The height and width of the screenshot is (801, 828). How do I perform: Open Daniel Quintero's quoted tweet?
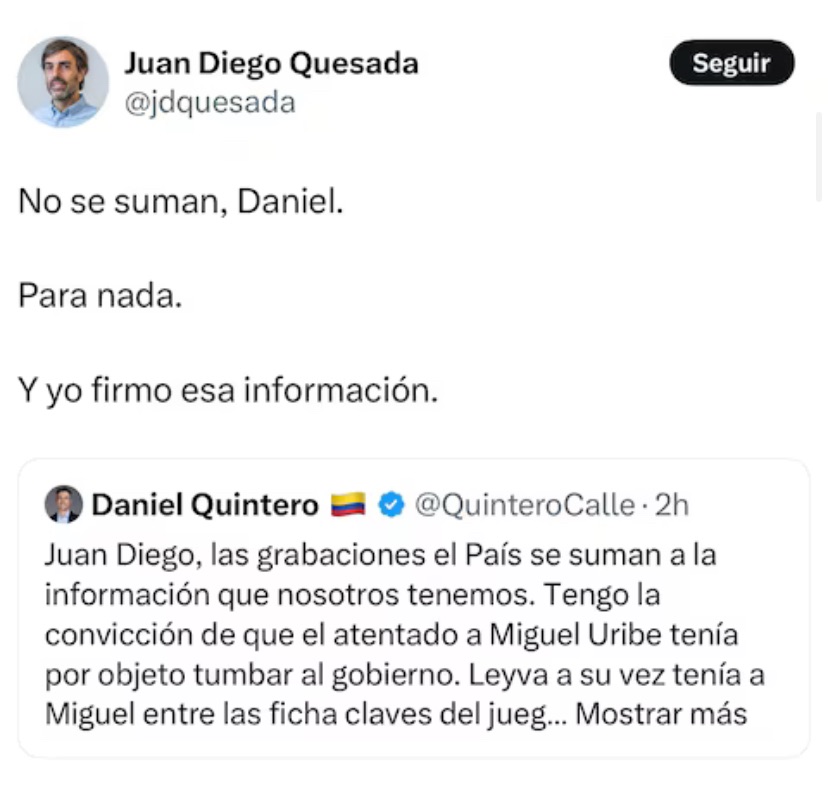[400, 635]
